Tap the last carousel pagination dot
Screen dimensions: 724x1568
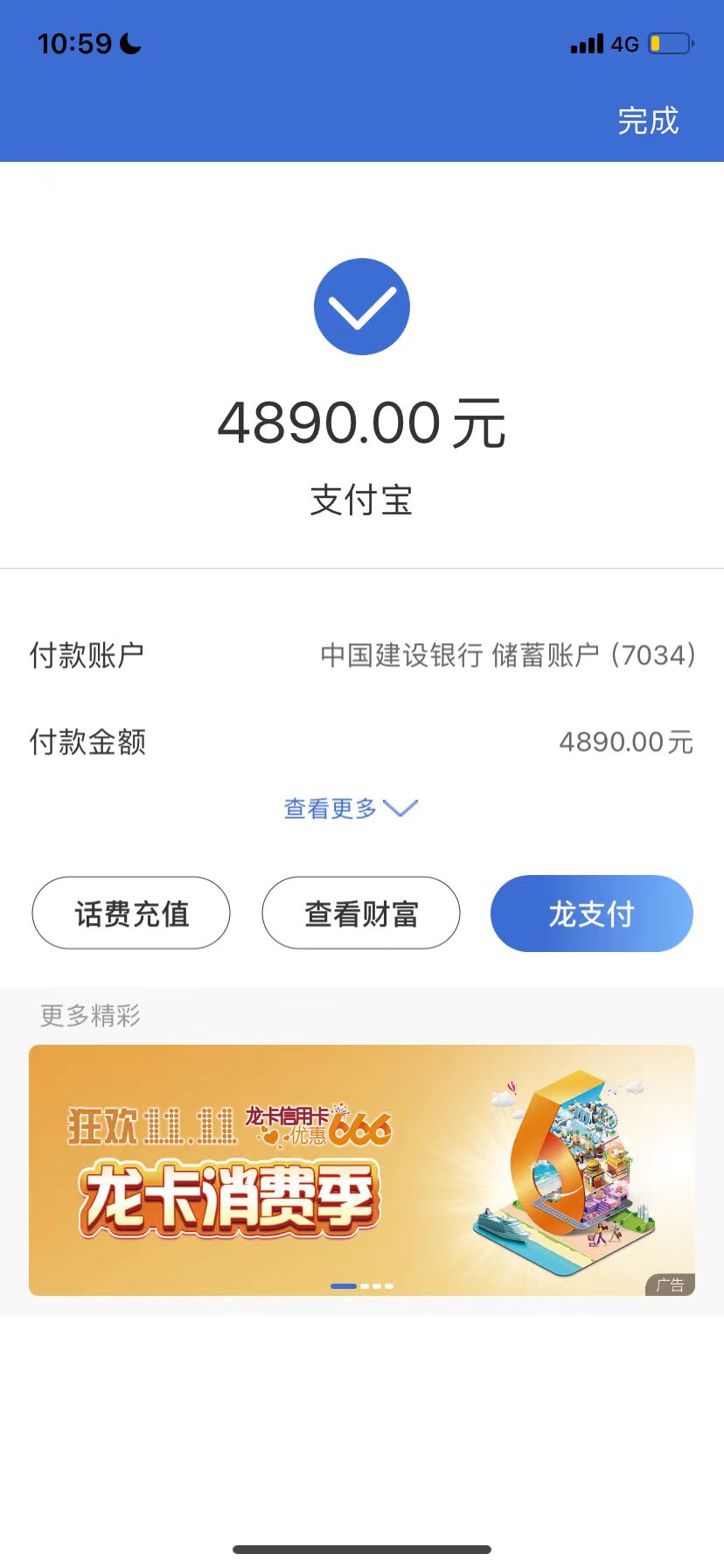(388, 1286)
